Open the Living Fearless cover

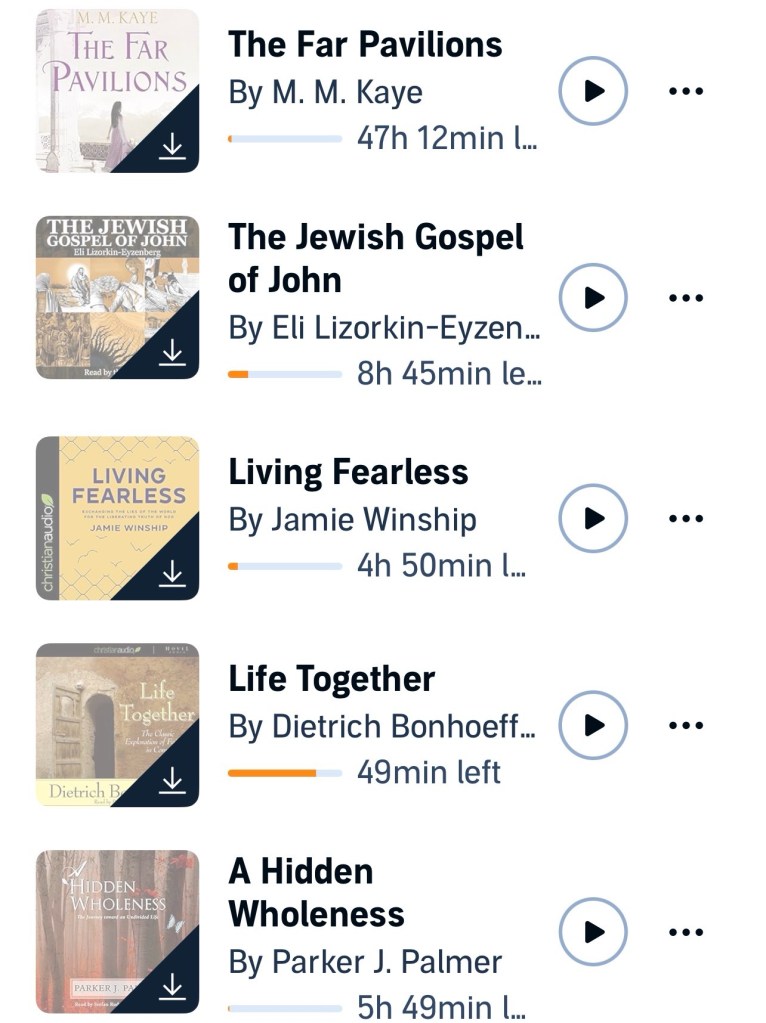pos(117,518)
